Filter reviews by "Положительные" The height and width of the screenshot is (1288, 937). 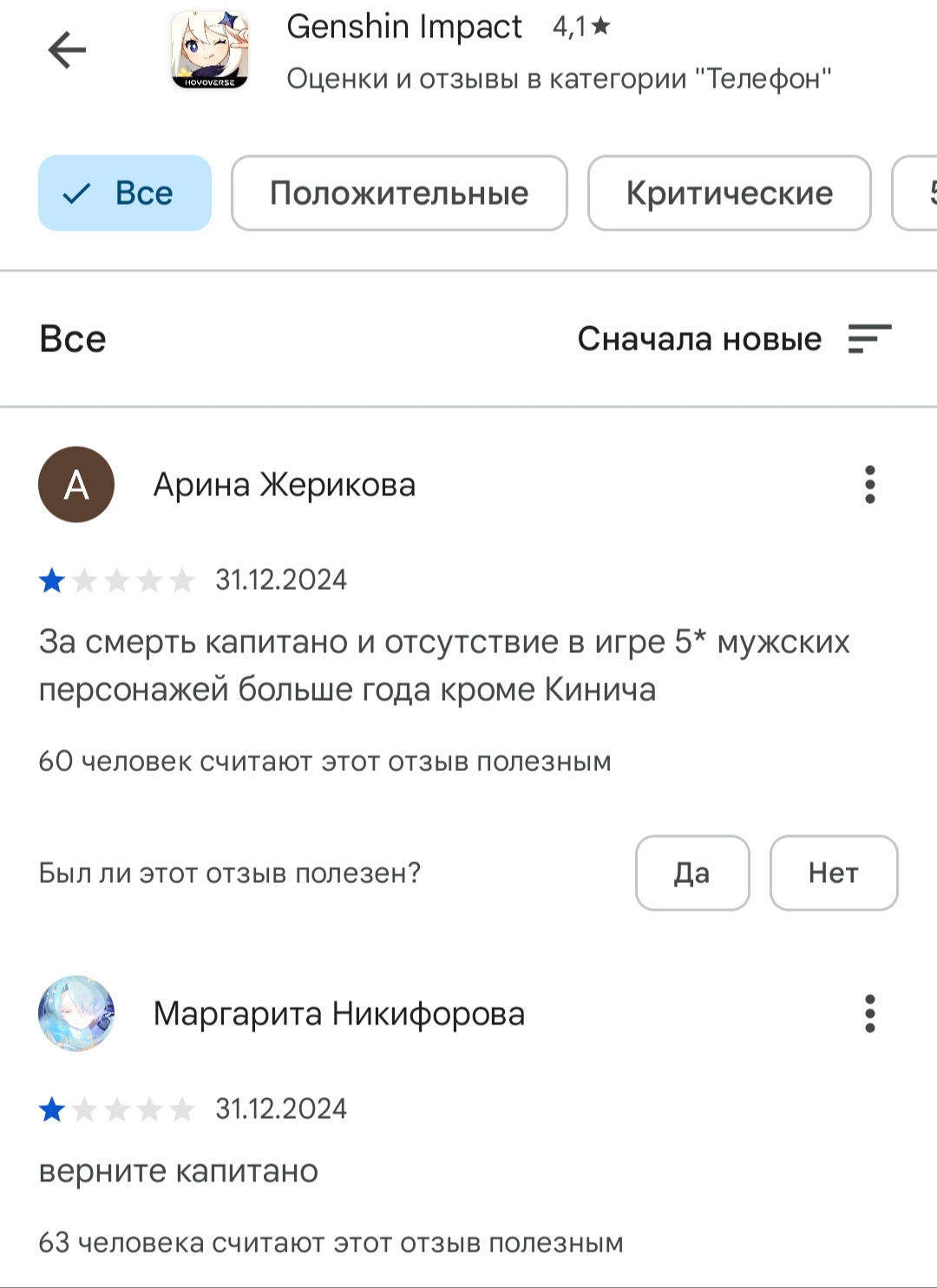[399, 193]
